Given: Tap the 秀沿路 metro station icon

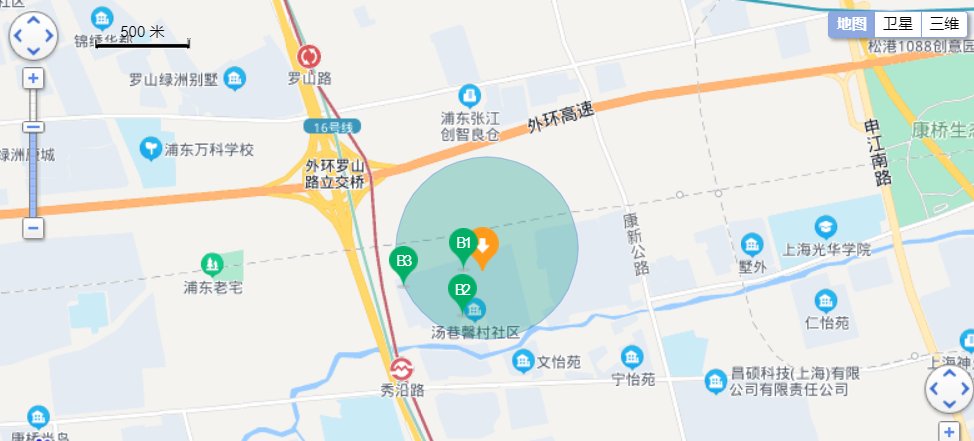Looking at the screenshot, I should (401, 369).
